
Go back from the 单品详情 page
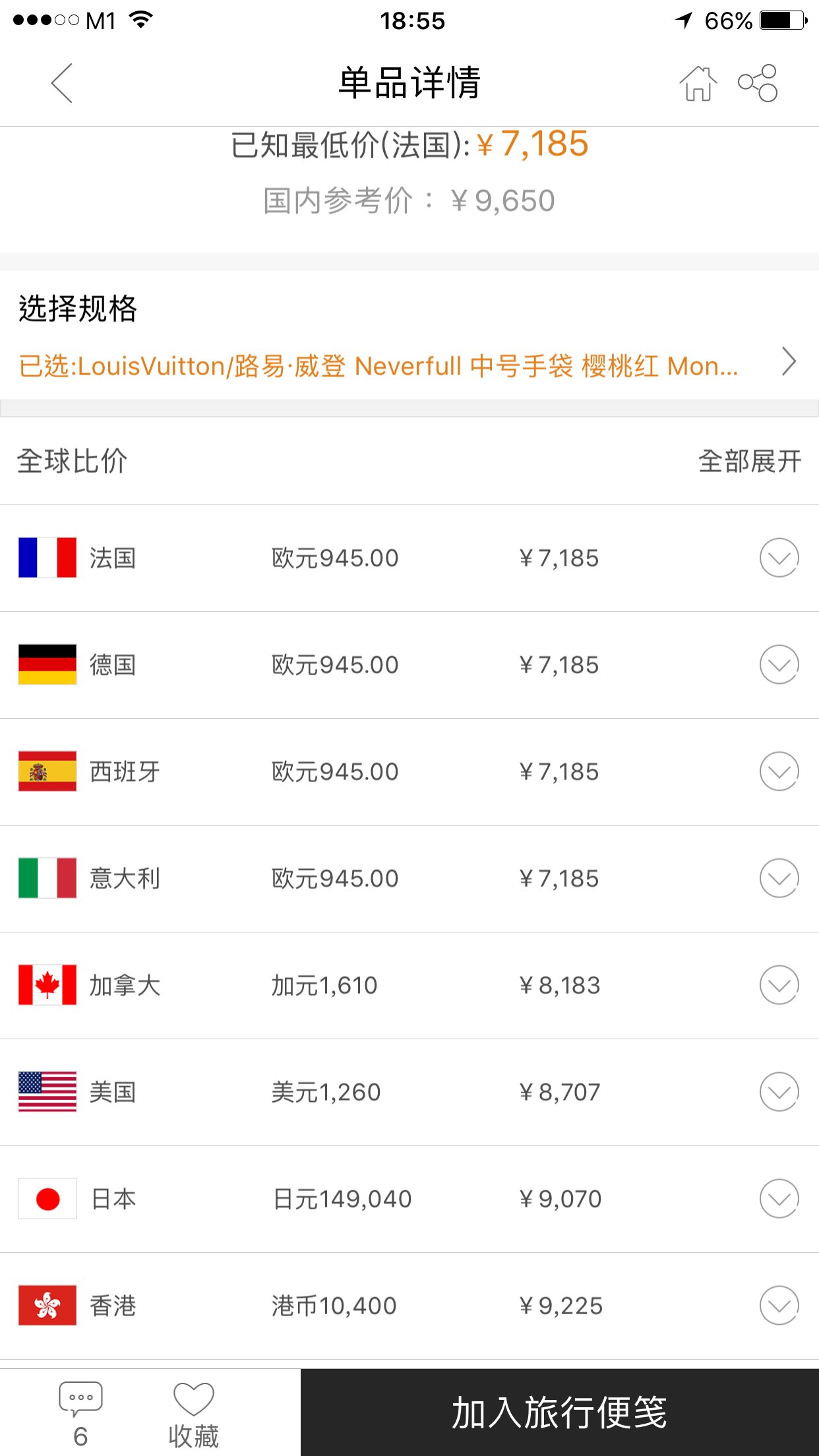61,83
